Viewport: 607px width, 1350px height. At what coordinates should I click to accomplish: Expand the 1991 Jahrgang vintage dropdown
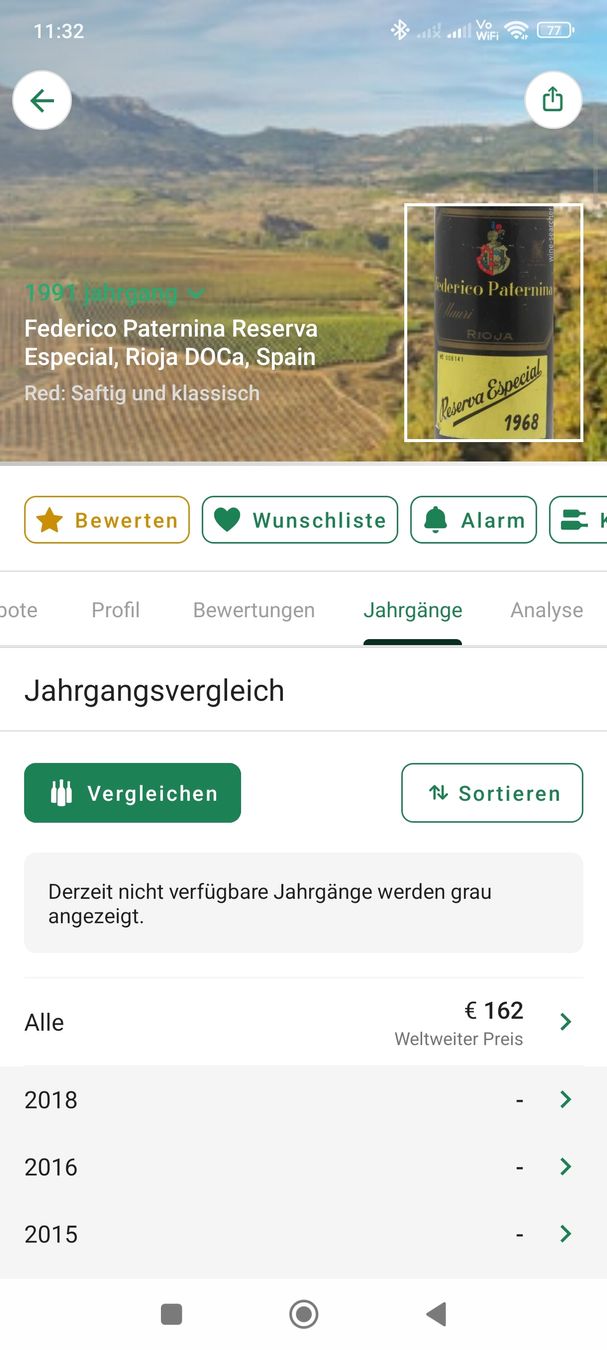tap(115, 293)
